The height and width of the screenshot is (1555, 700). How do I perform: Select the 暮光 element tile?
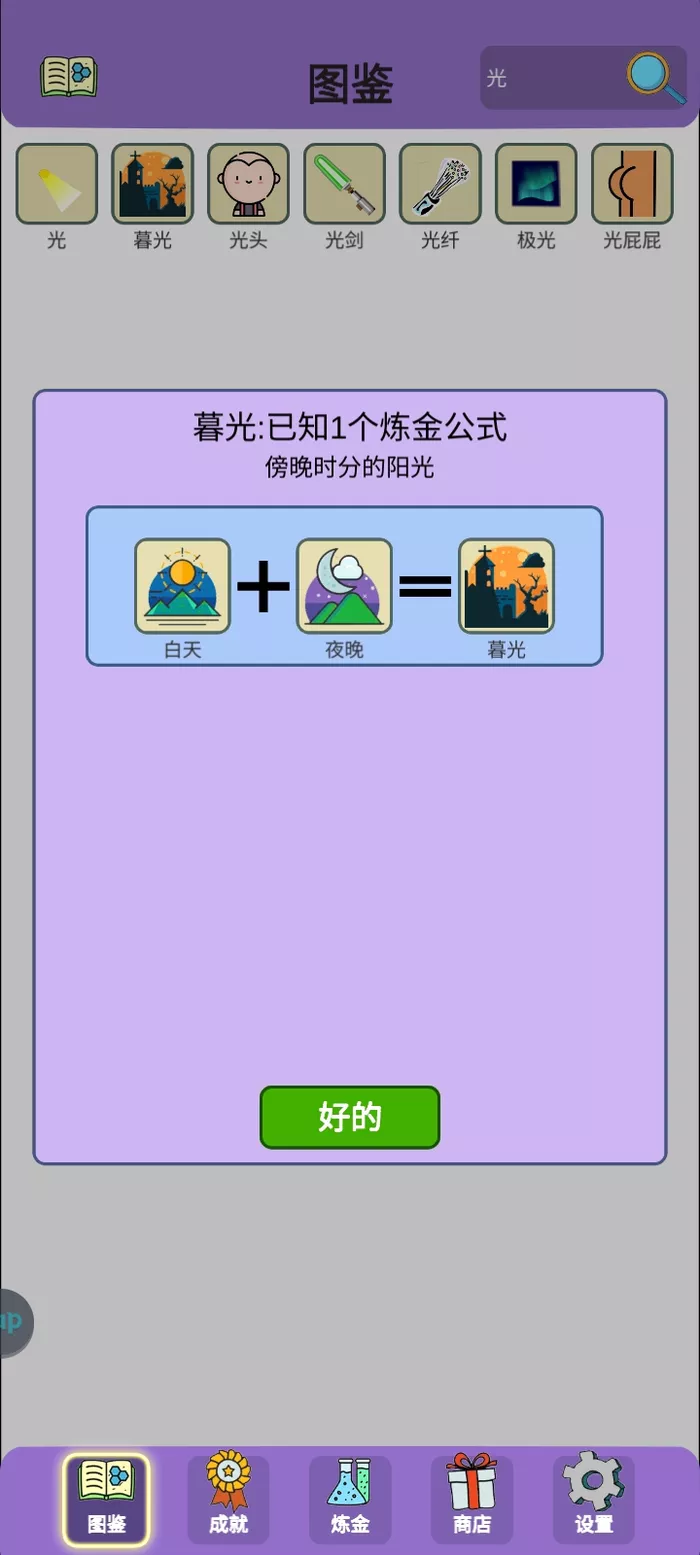click(152, 184)
